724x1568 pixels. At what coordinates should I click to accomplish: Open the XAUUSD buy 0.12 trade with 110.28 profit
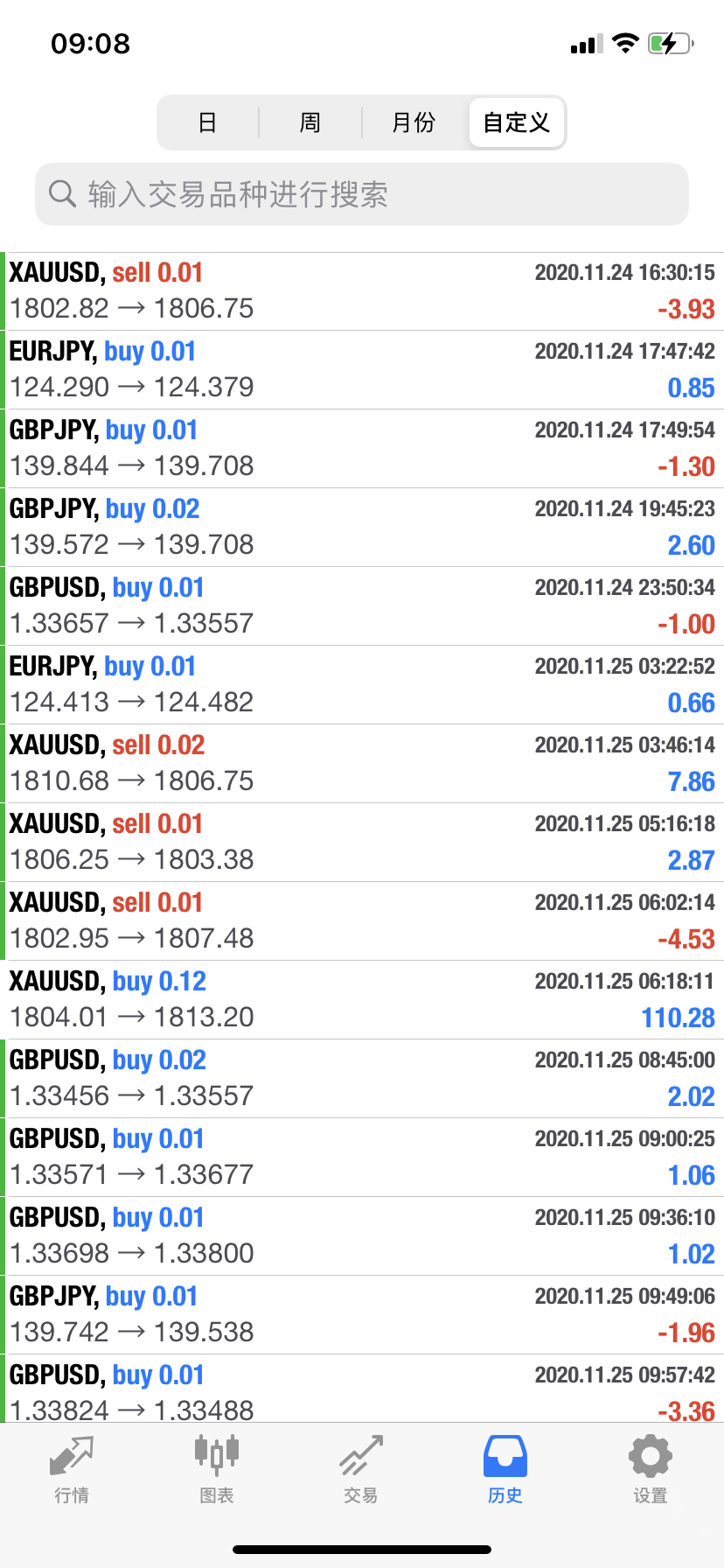click(362, 1000)
